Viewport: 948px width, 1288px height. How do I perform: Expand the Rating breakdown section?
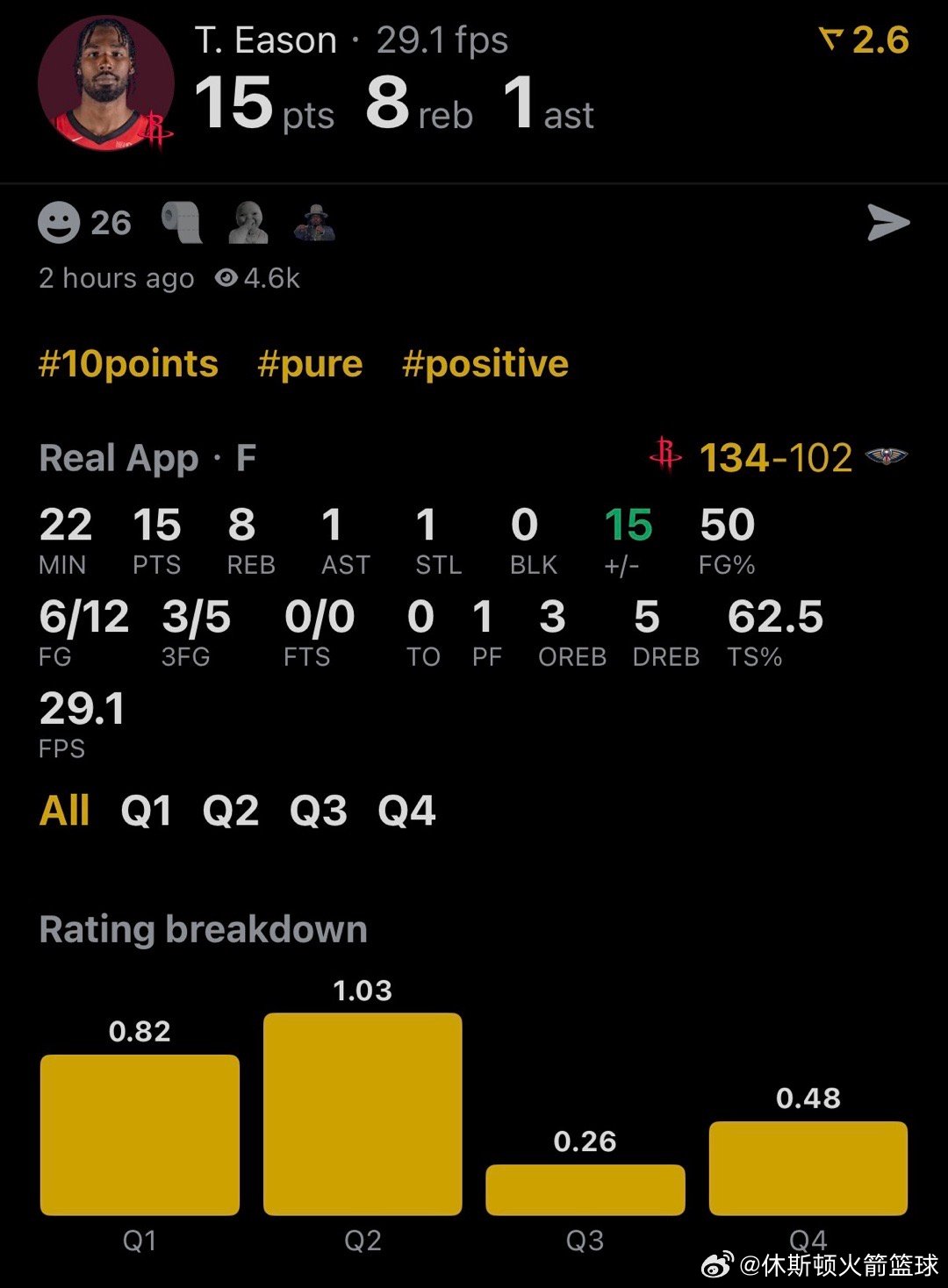click(x=203, y=929)
